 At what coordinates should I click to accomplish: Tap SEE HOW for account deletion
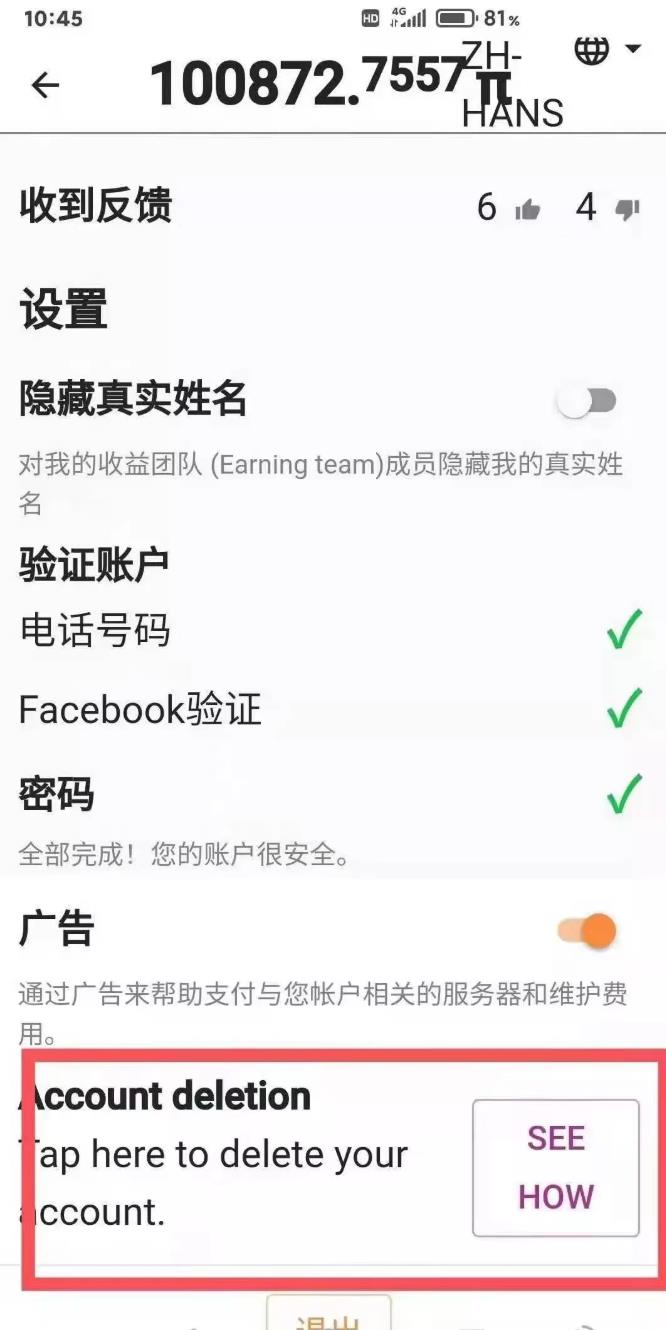point(555,1168)
